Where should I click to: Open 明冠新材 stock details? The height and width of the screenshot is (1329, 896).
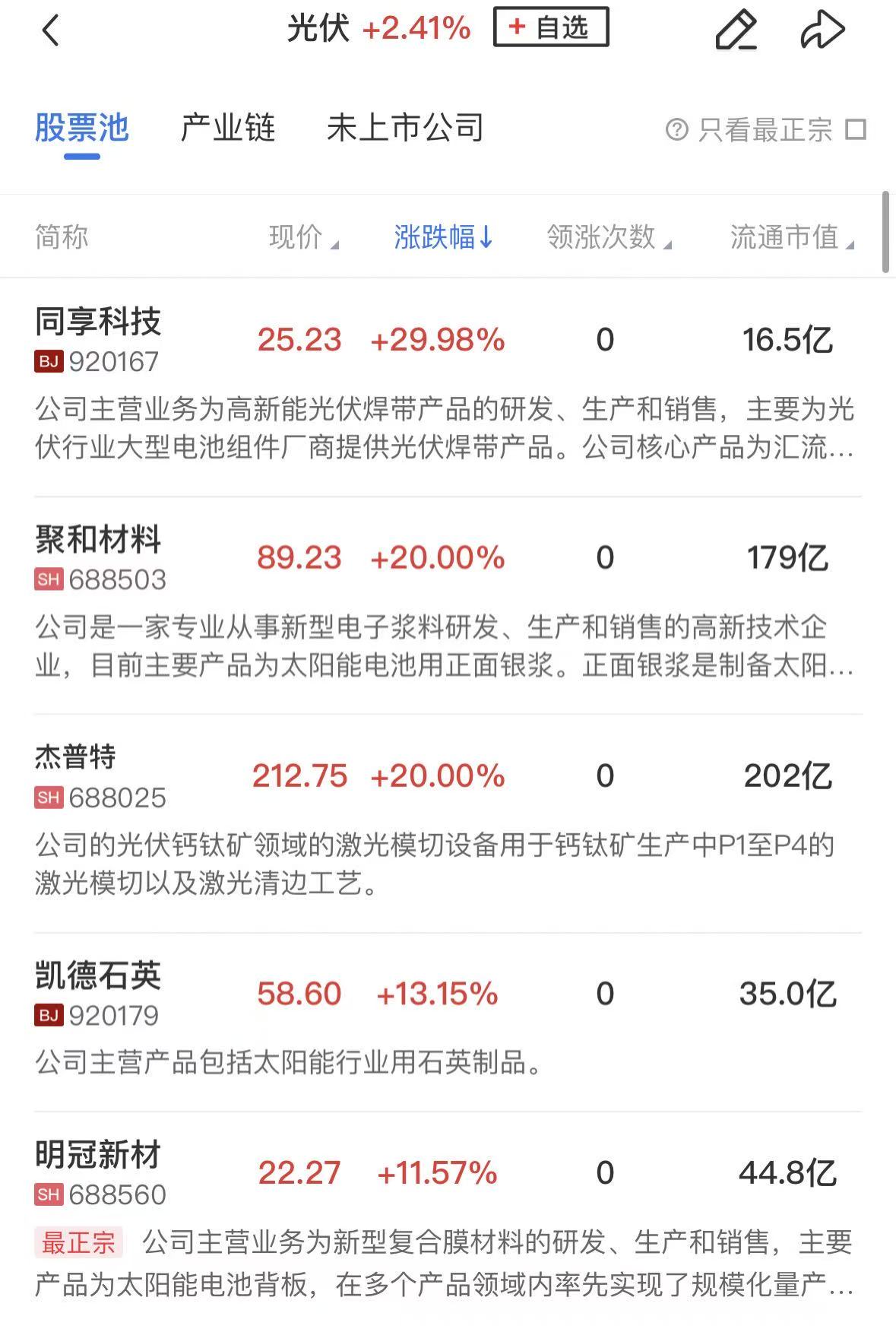tap(98, 1156)
